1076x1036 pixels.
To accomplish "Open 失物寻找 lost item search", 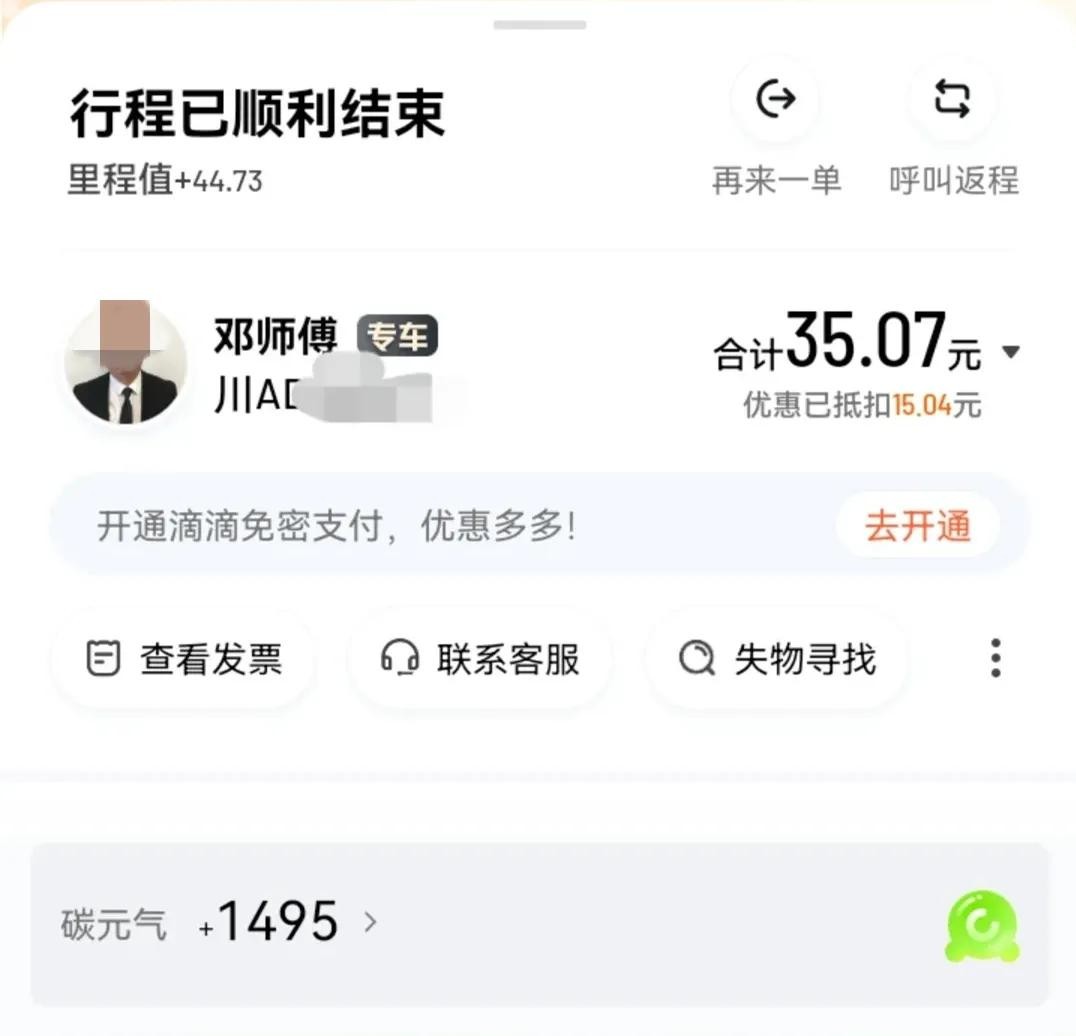I will coord(777,660).
